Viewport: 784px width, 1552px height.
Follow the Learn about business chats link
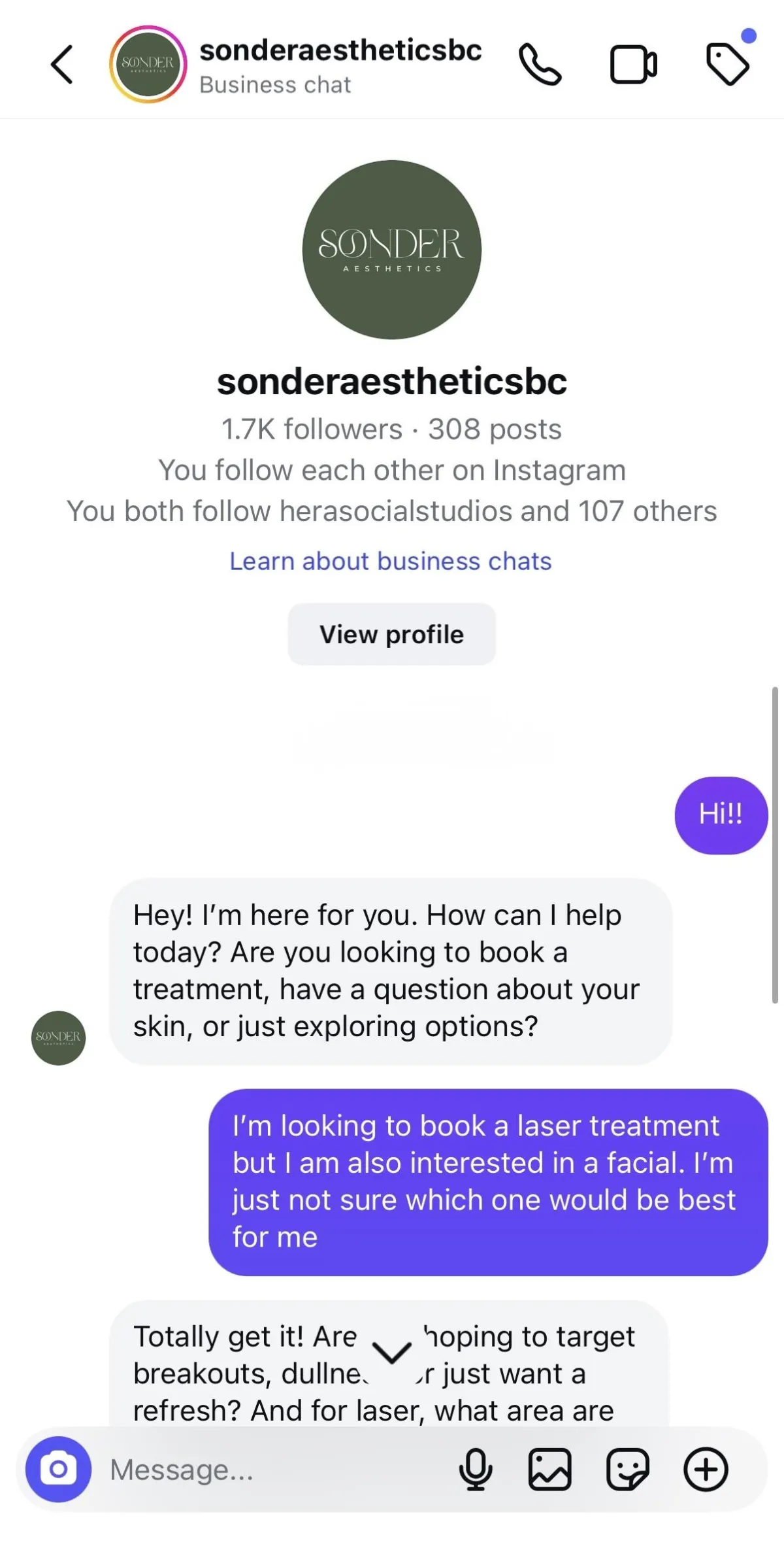pos(391,562)
